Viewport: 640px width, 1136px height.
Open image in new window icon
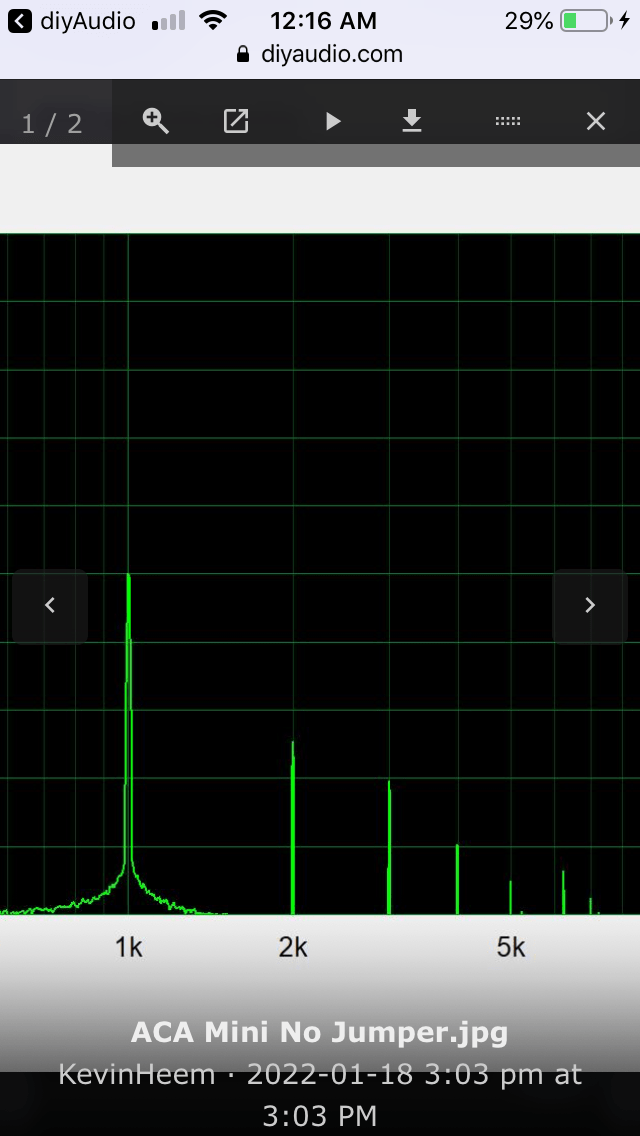point(236,121)
